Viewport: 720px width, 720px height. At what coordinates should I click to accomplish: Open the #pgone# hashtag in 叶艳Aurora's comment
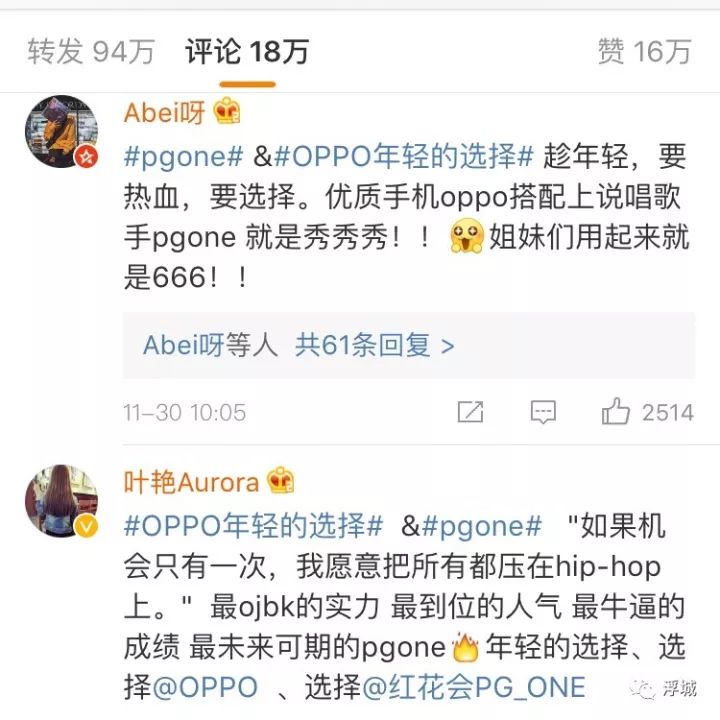[x=482, y=526]
